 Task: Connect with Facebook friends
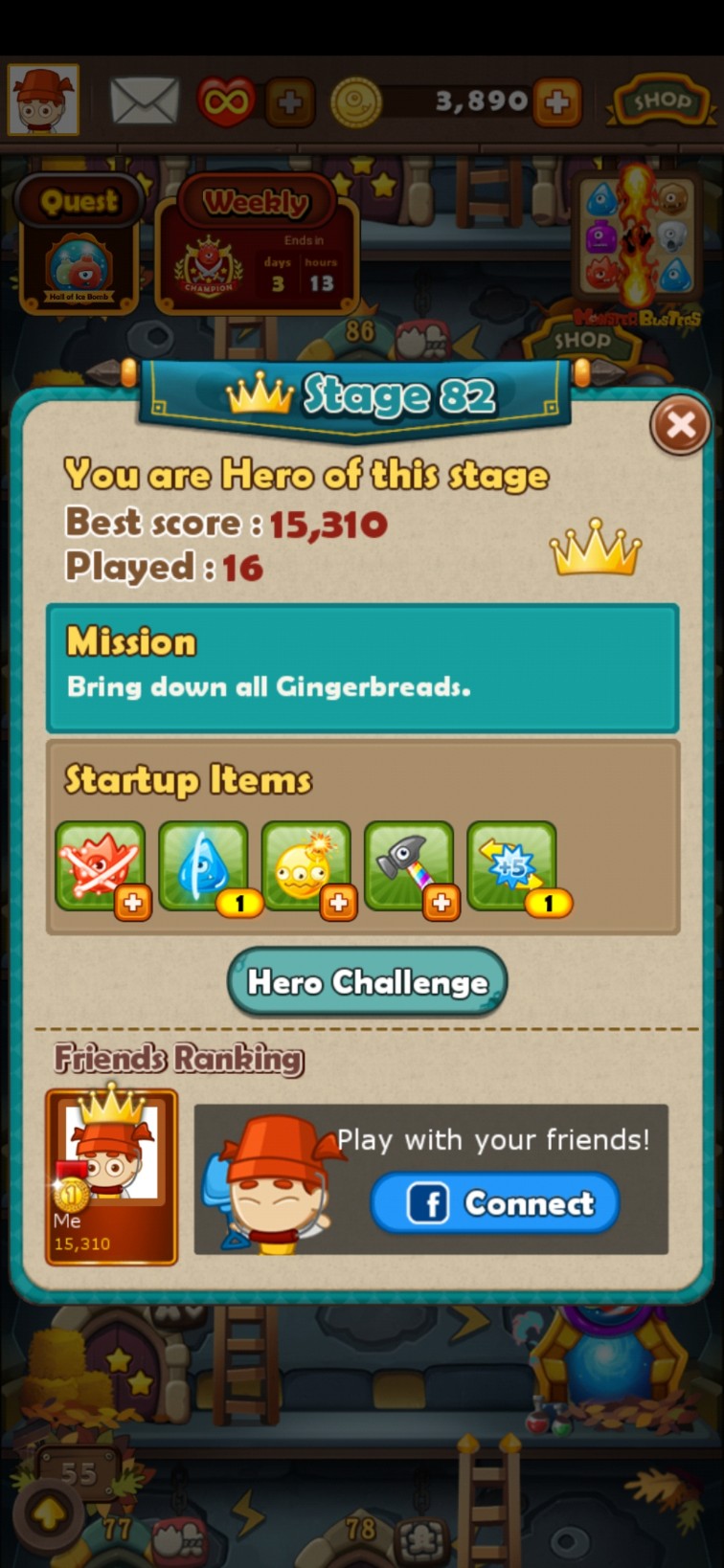coord(495,1202)
